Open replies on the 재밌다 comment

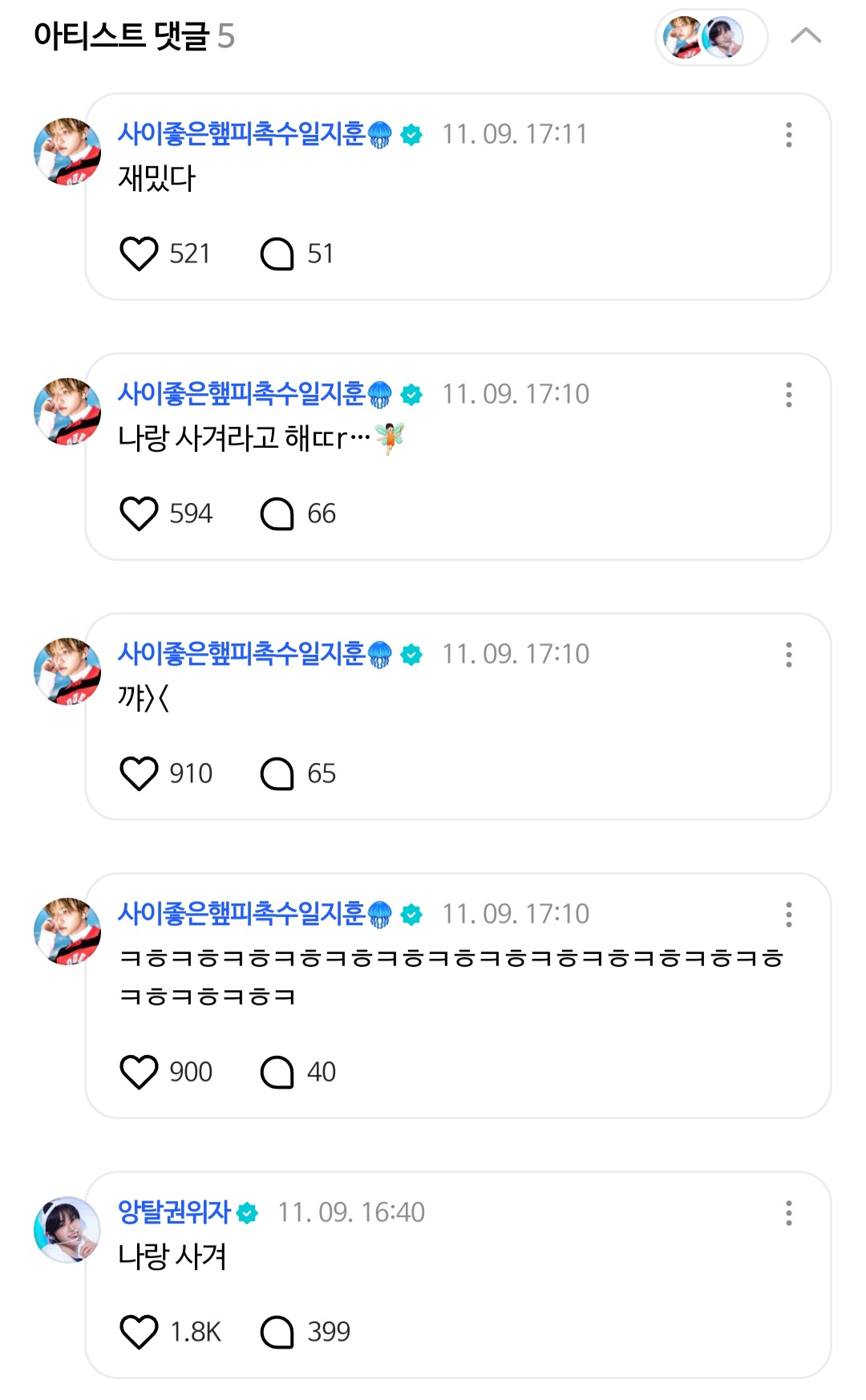point(277,254)
